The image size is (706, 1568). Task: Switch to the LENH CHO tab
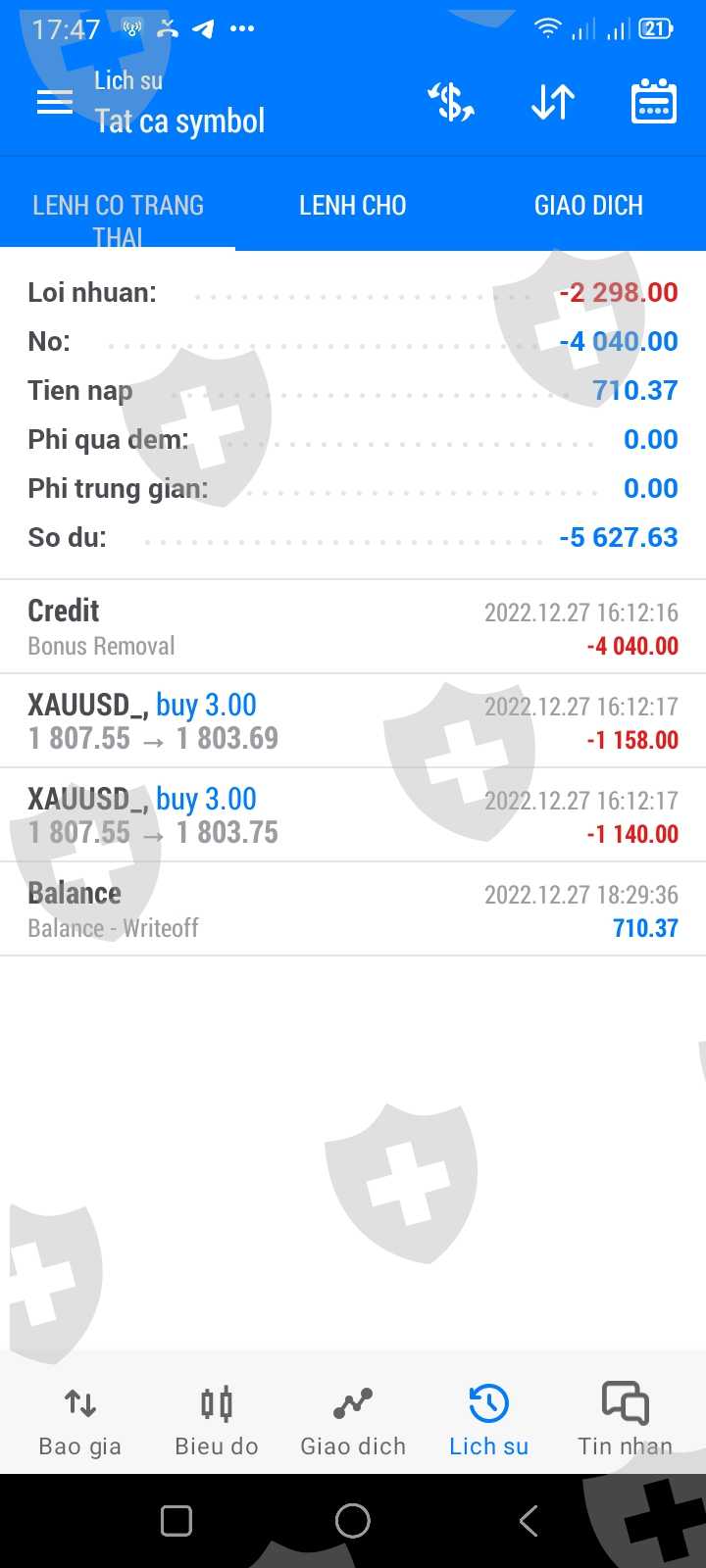click(353, 206)
